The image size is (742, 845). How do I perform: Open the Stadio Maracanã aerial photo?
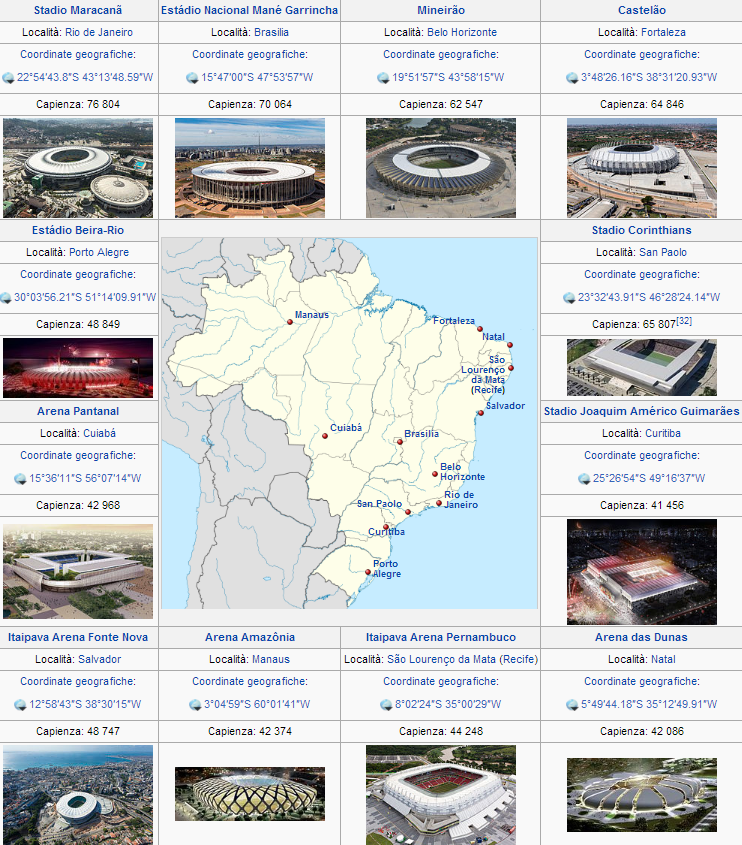click(78, 168)
